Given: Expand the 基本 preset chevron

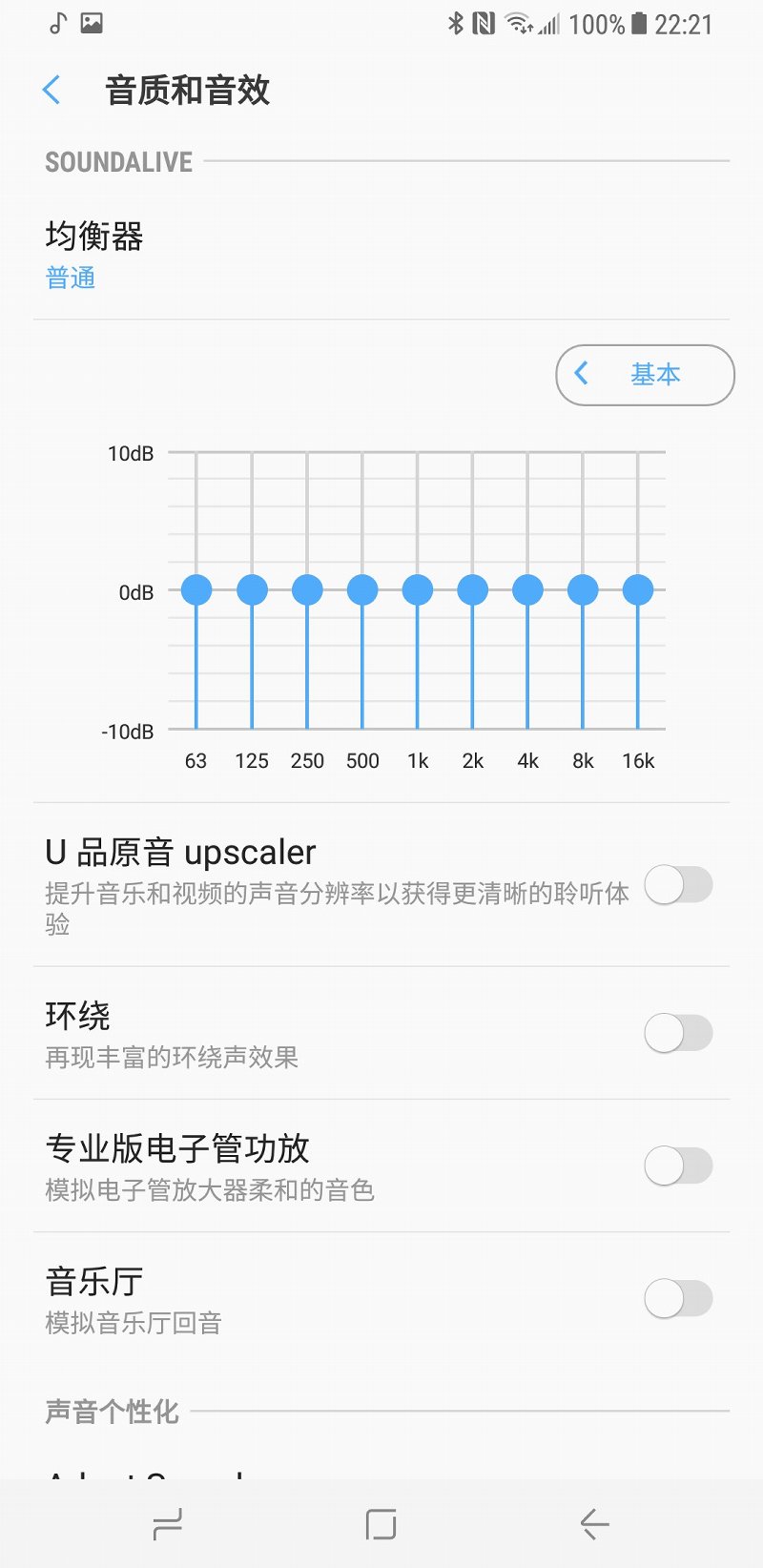Looking at the screenshot, I should coord(583,375).
